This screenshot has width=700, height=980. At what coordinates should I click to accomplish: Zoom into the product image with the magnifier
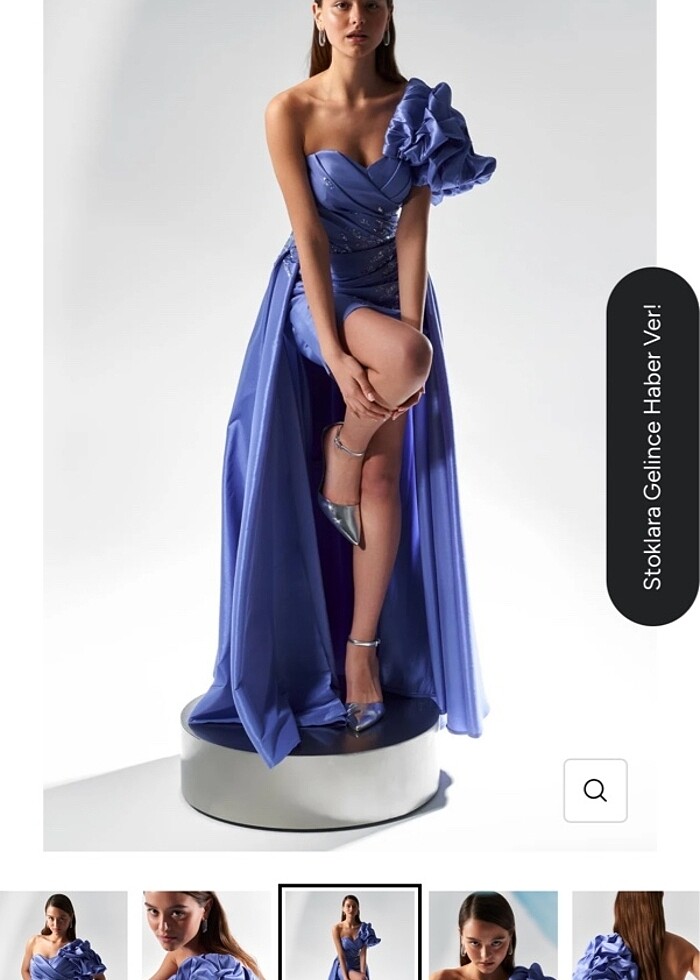(x=595, y=790)
